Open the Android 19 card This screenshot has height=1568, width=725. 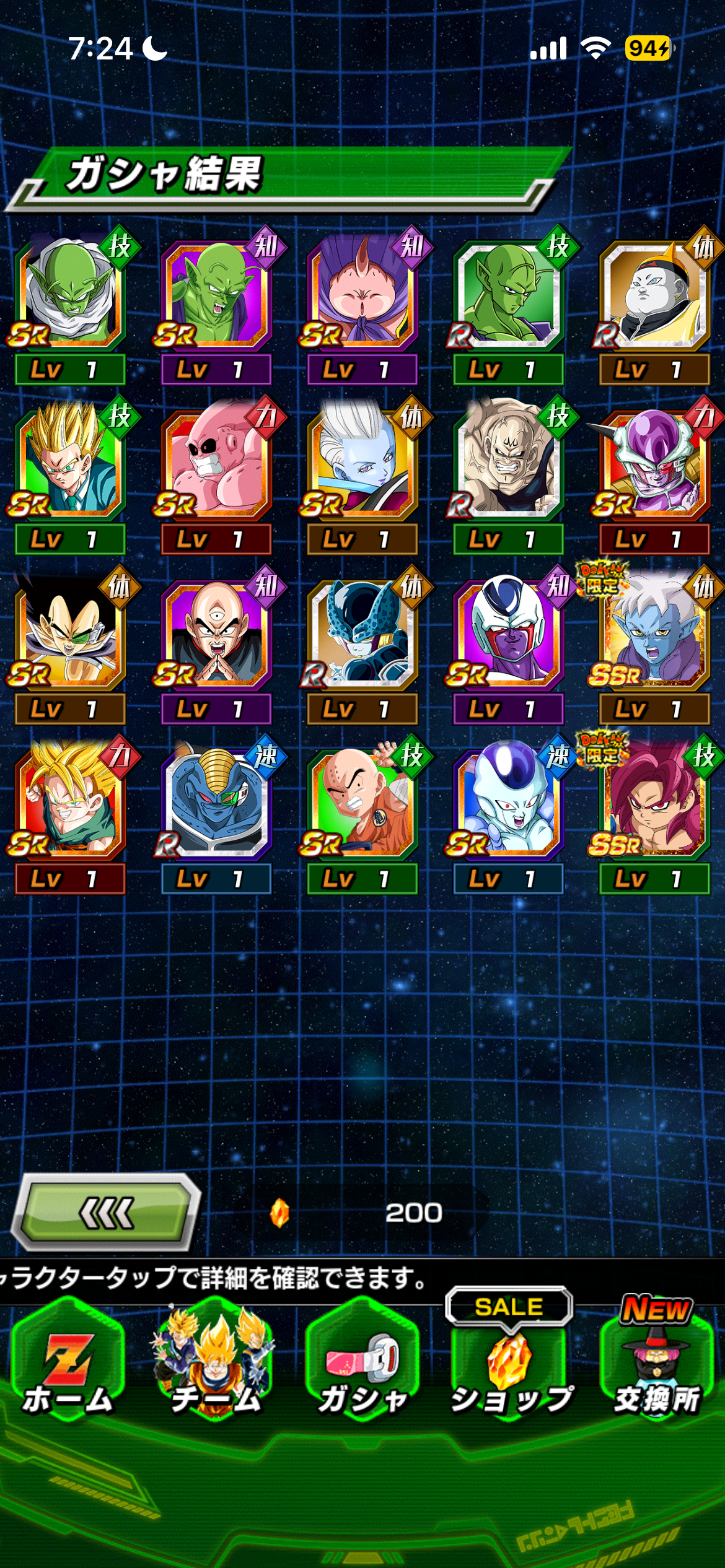tap(654, 295)
